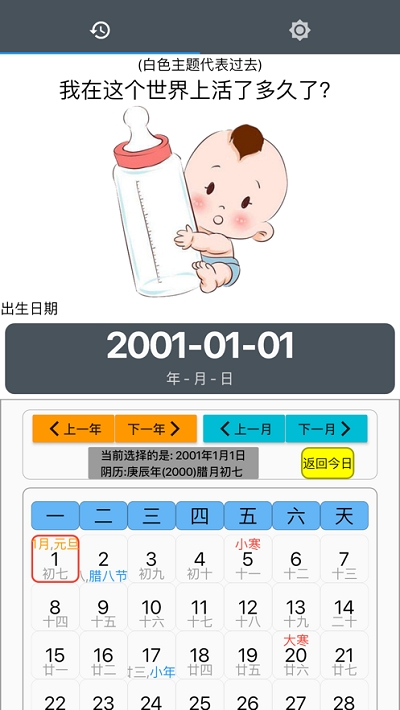
Task: Switch to the sun icon tab
Action: tap(299, 30)
